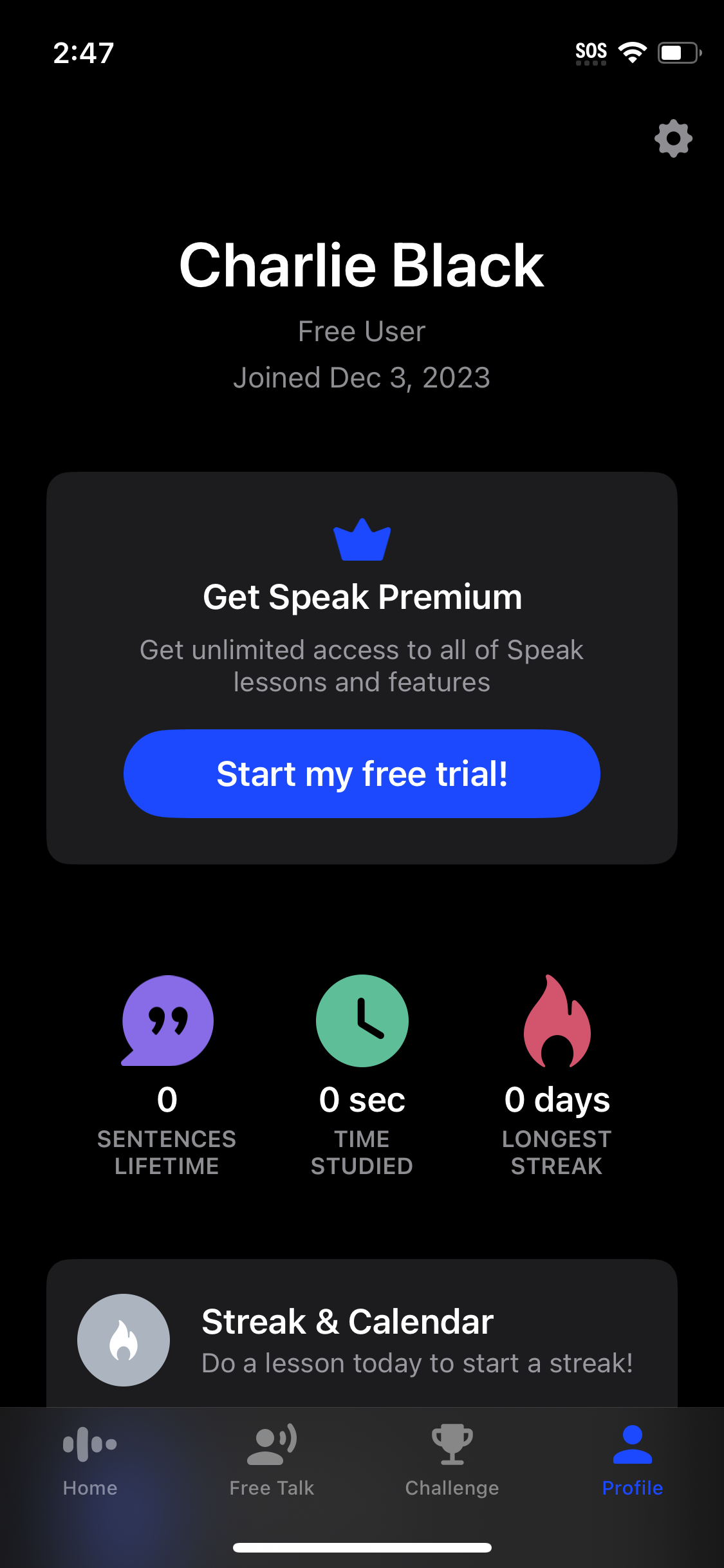This screenshot has height=1568, width=724.
Task: Tap the Streak & Calendar section
Action: [362, 1339]
